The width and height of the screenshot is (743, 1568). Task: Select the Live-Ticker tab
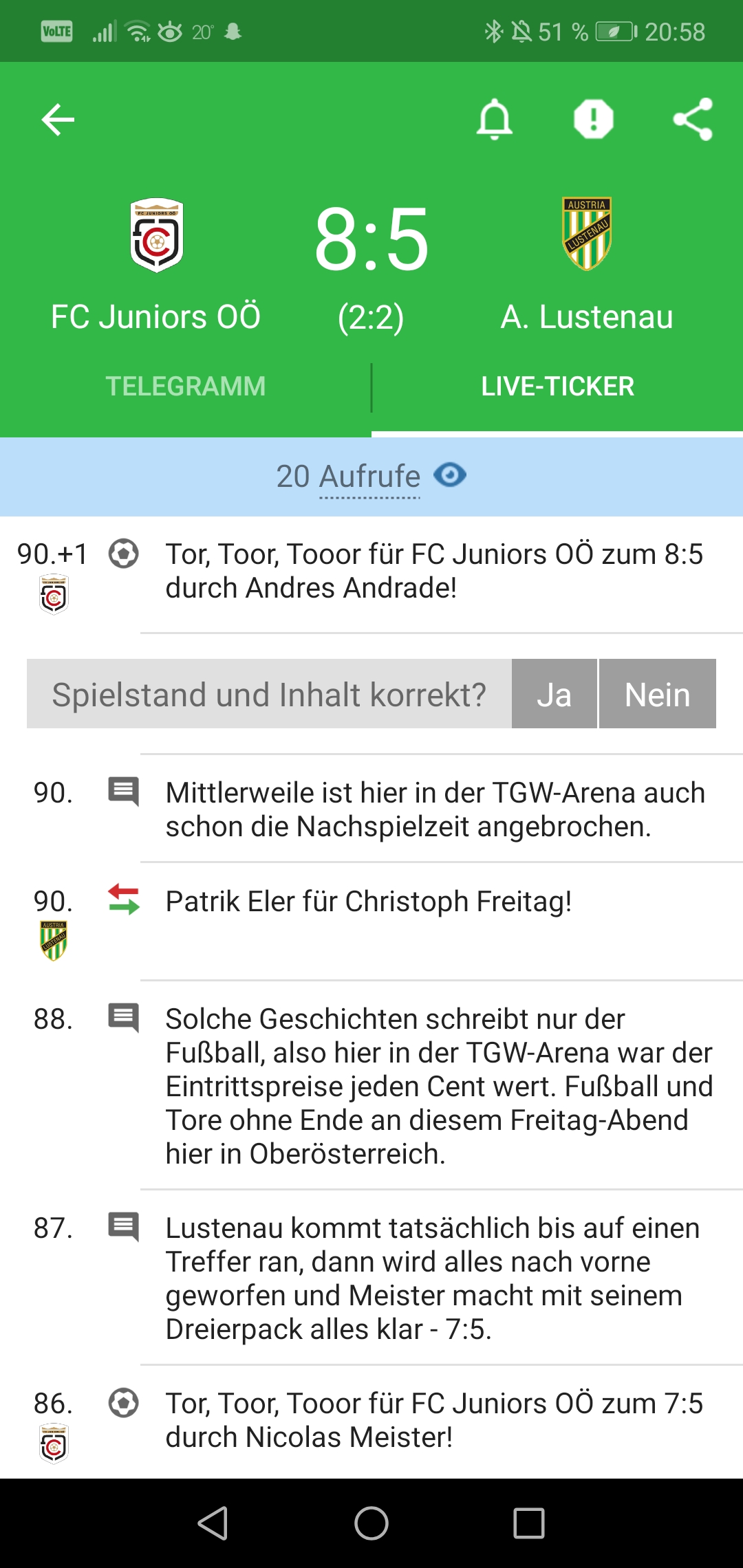[557, 386]
